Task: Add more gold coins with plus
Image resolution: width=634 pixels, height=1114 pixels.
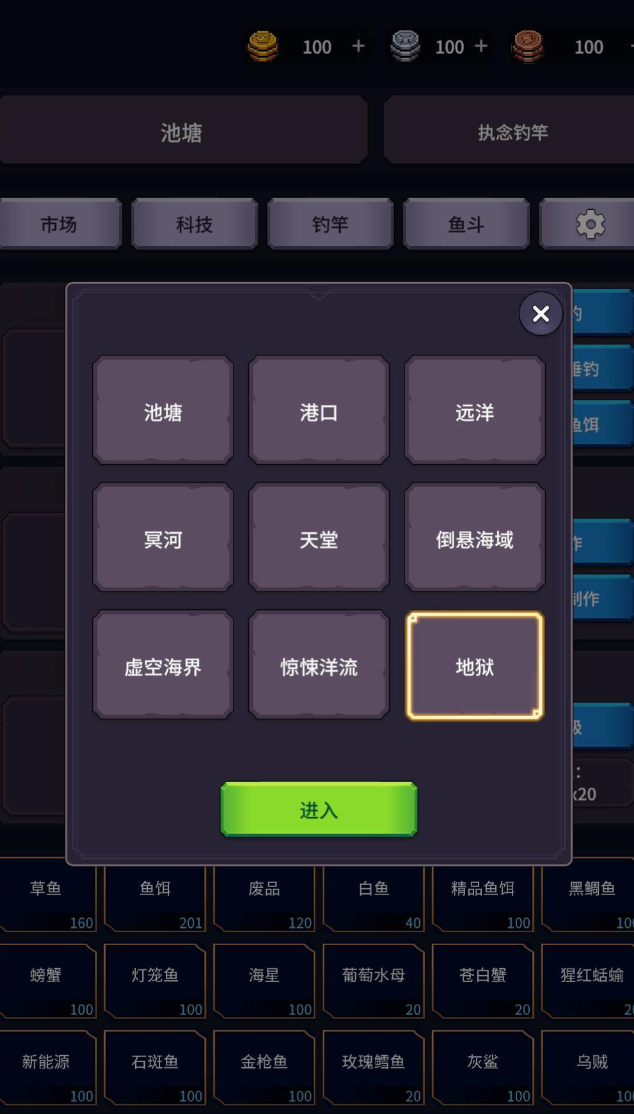Action: coord(359,46)
